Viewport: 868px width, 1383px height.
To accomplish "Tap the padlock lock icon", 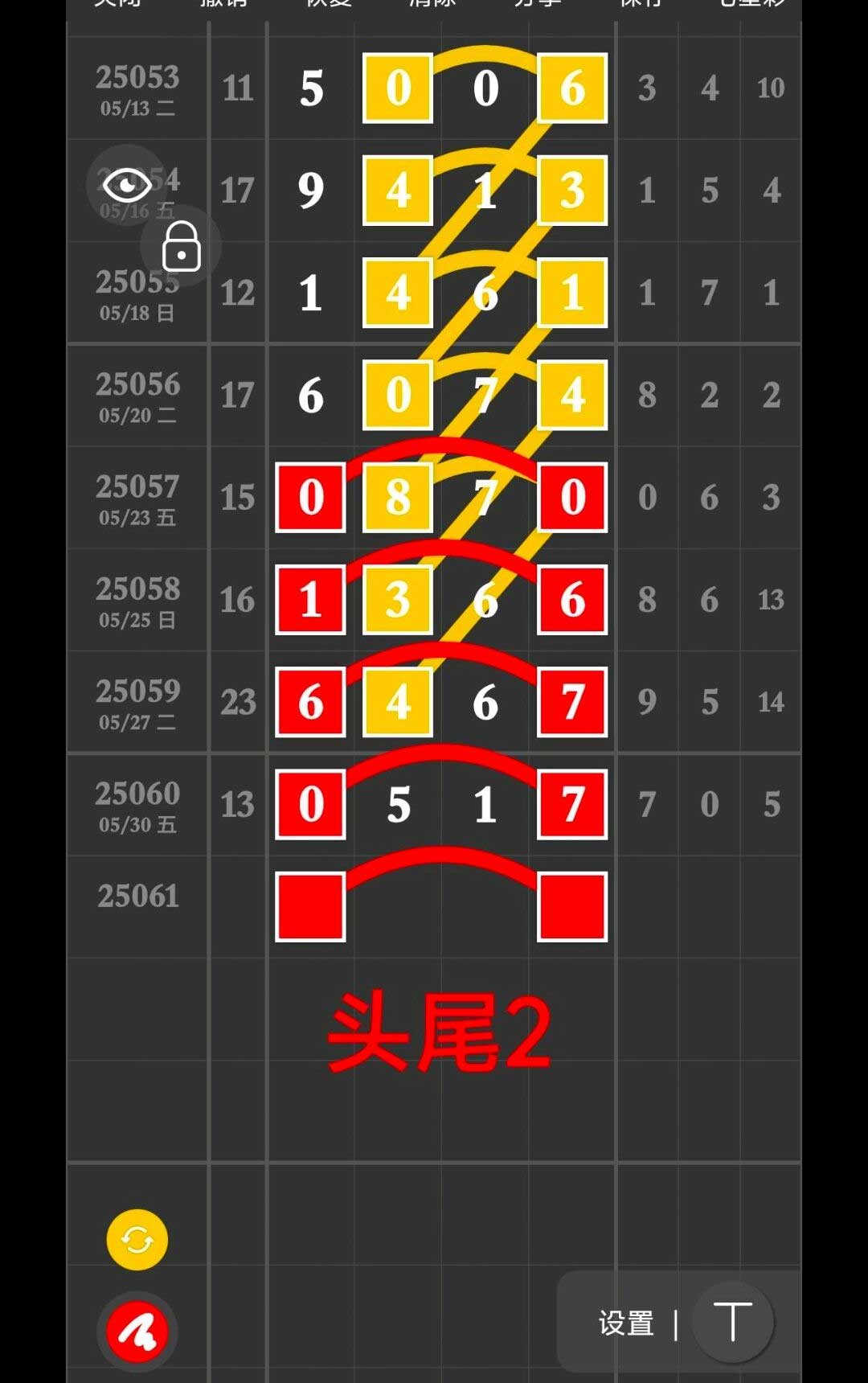I will click(x=181, y=247).
